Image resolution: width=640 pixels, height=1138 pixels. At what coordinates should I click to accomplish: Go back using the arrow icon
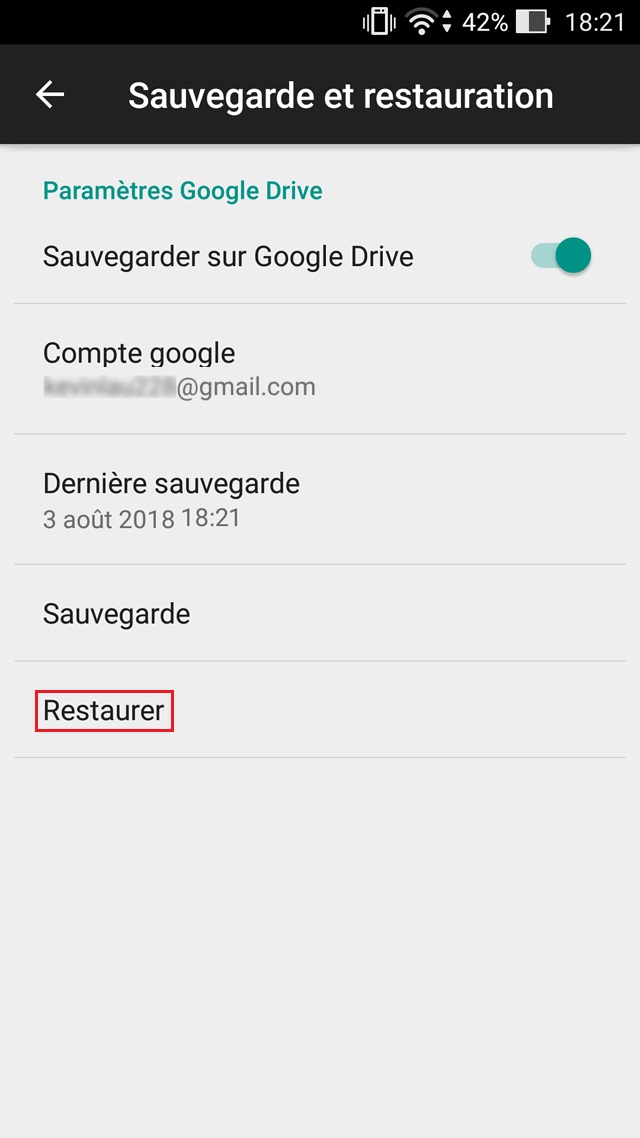point(50,95)
